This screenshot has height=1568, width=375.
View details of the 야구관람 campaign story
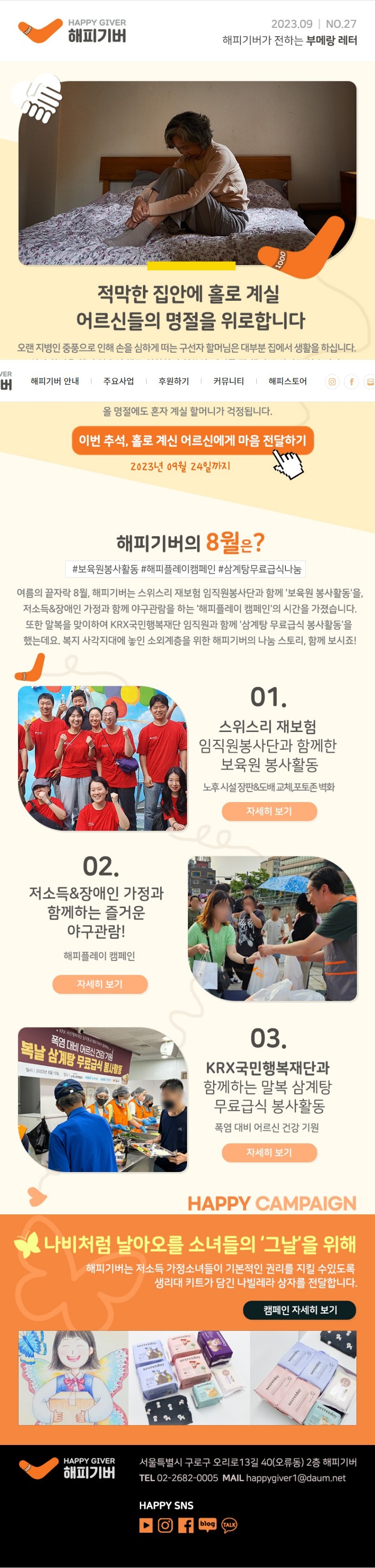pos(100,984)
